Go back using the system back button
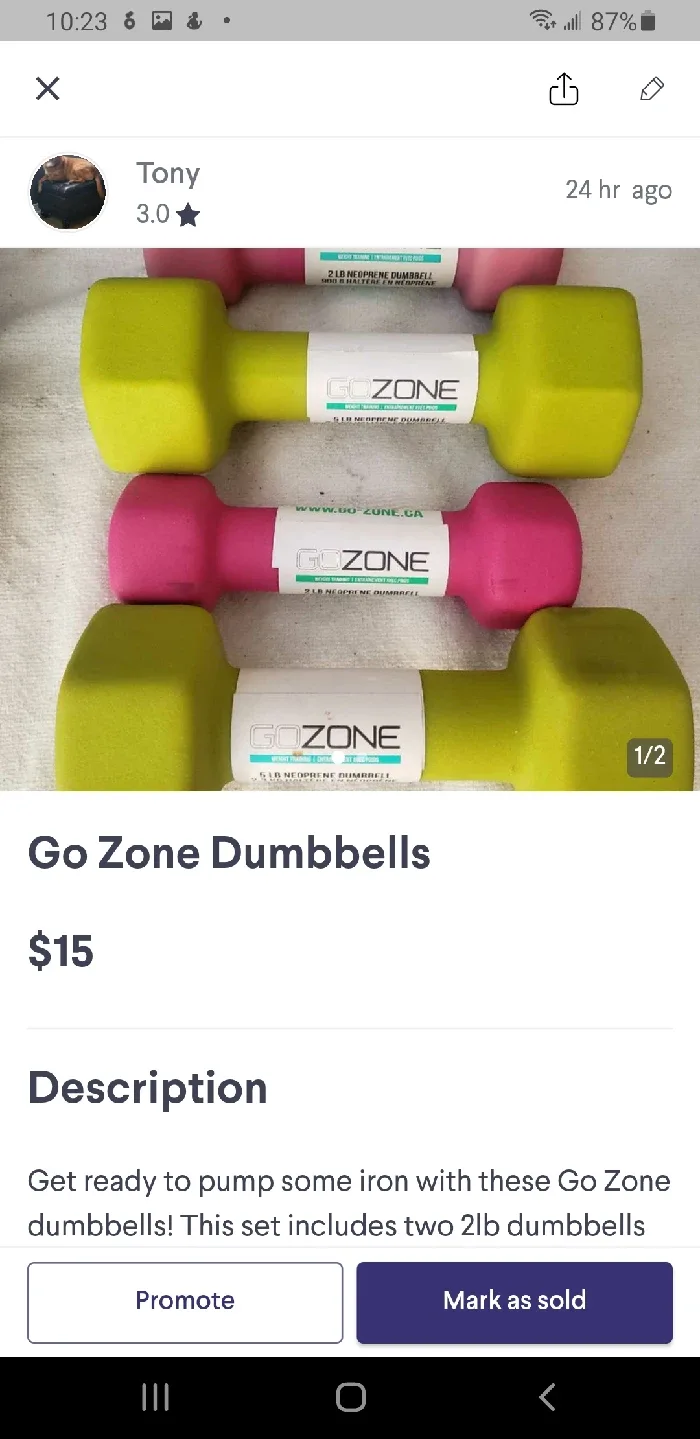This screenshot has height=1439, width=700. tap(546, 1397)
